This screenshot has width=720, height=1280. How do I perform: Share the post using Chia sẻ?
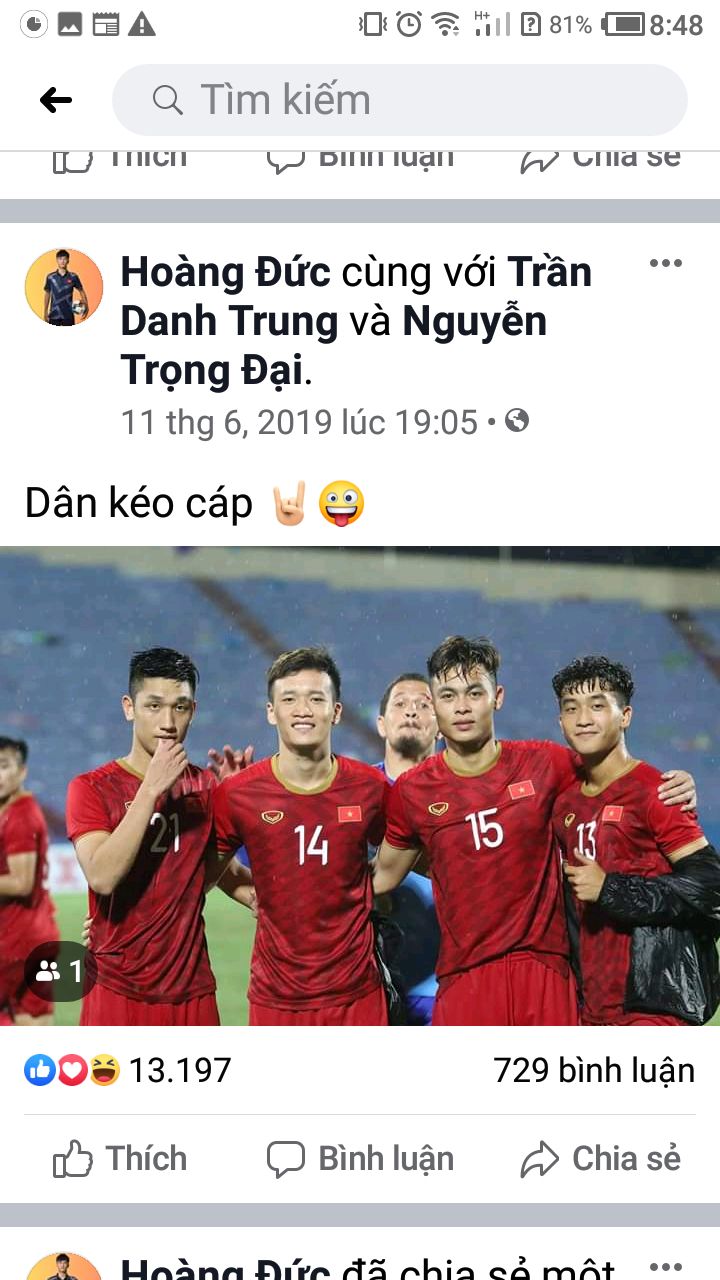[600, 1159]
